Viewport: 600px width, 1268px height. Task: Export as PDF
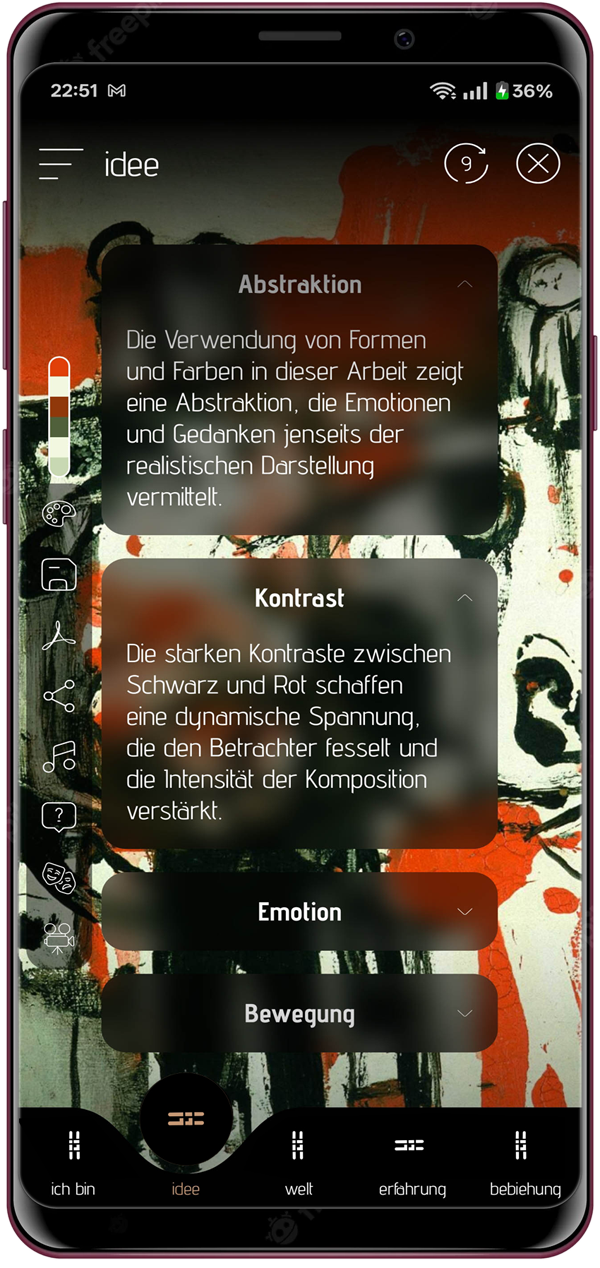tap(59, 636)
